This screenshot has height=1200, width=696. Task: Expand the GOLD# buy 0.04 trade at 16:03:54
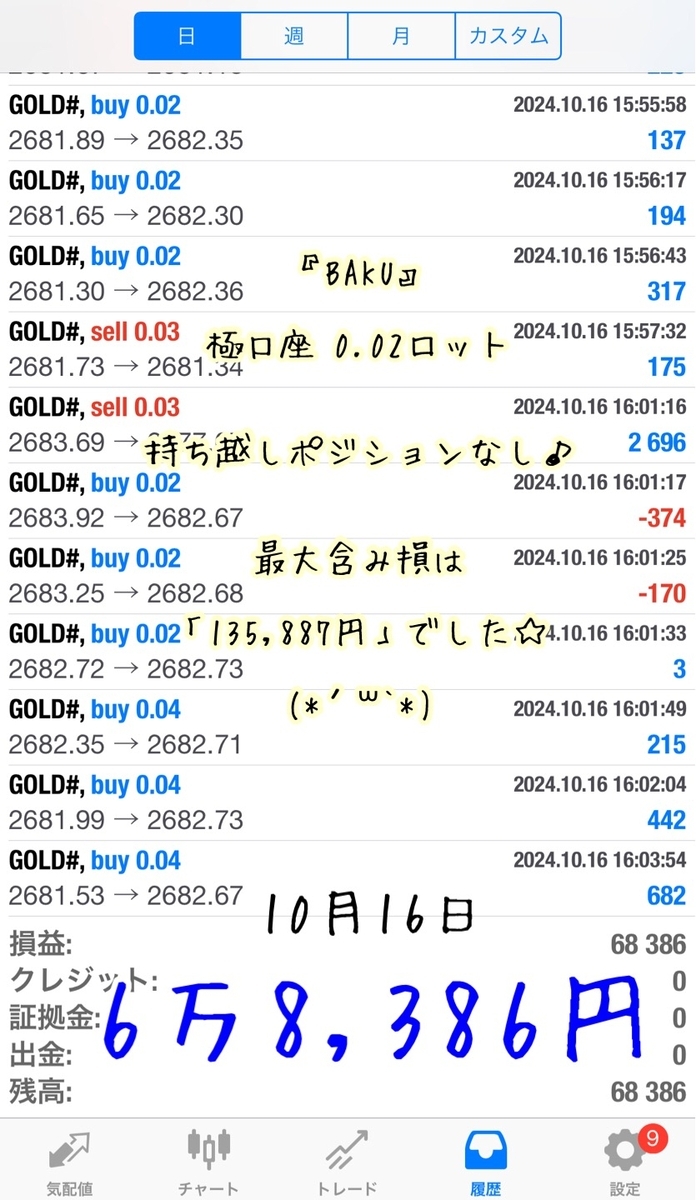(347, 877)
